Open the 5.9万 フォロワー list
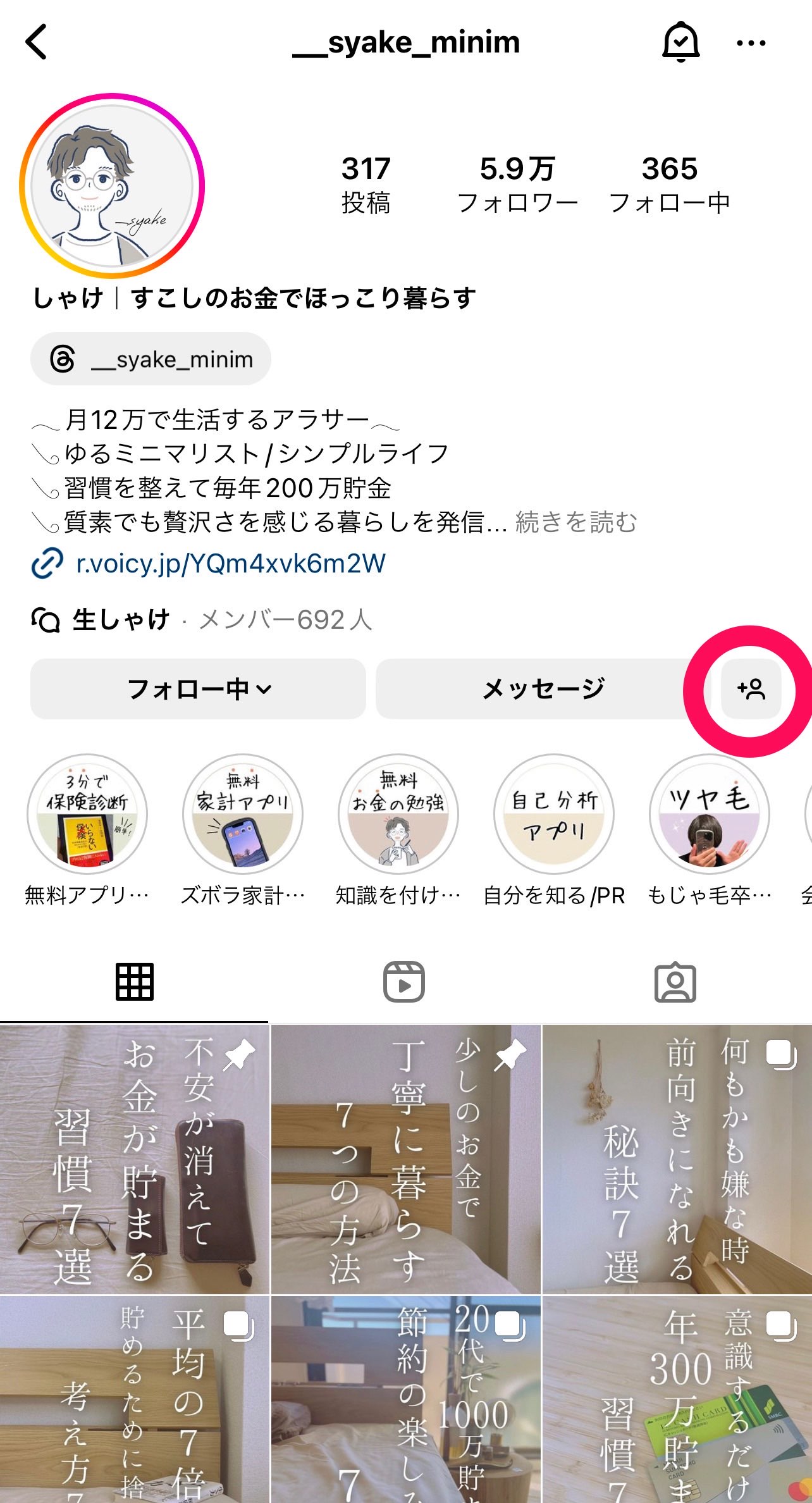This screenshot has height=1503, width=812. tap(517, 184)
